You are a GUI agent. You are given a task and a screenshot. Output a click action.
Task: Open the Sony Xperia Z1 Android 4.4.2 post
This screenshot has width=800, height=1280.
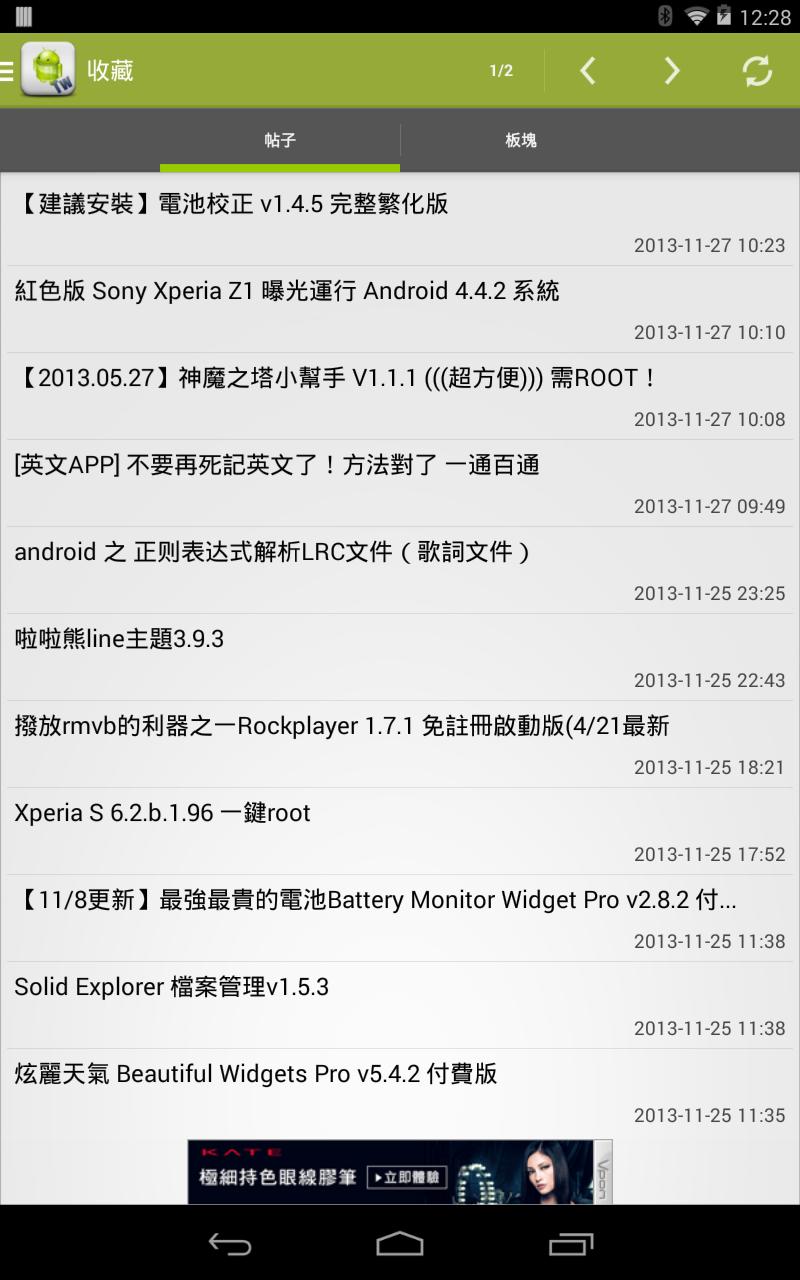pos(400,309)
